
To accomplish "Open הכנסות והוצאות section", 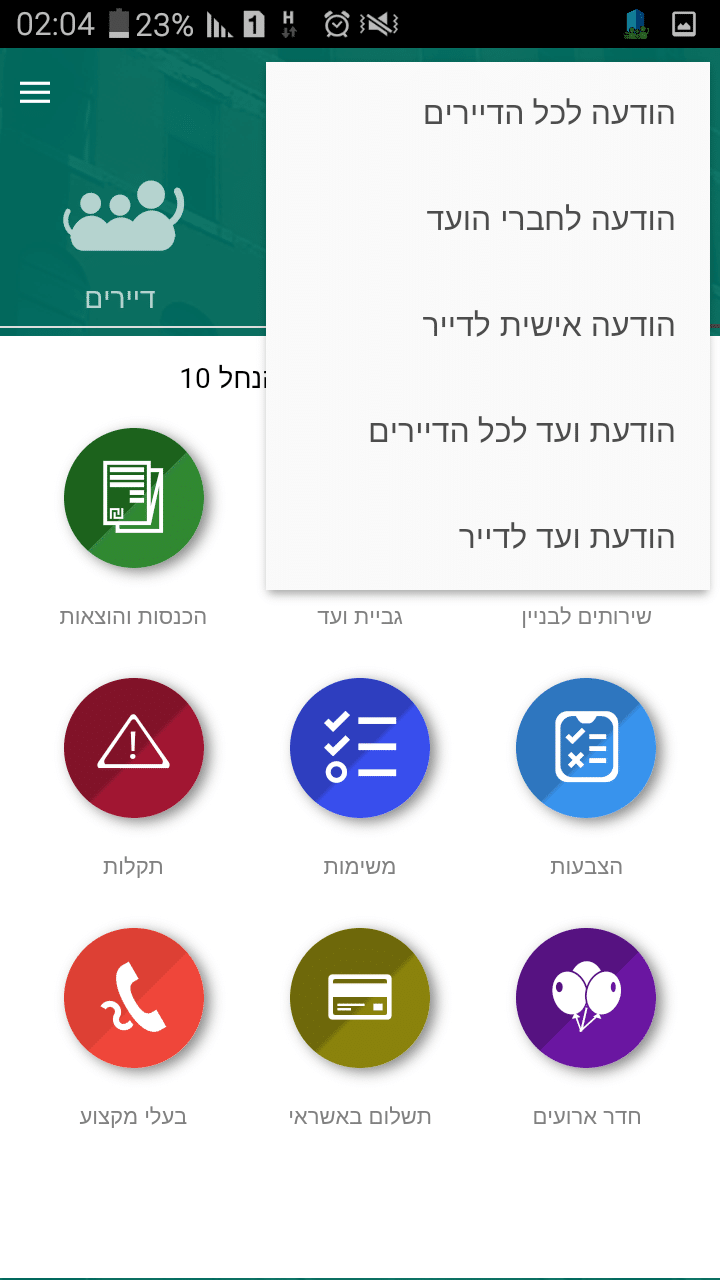I will tap(134, 498).
